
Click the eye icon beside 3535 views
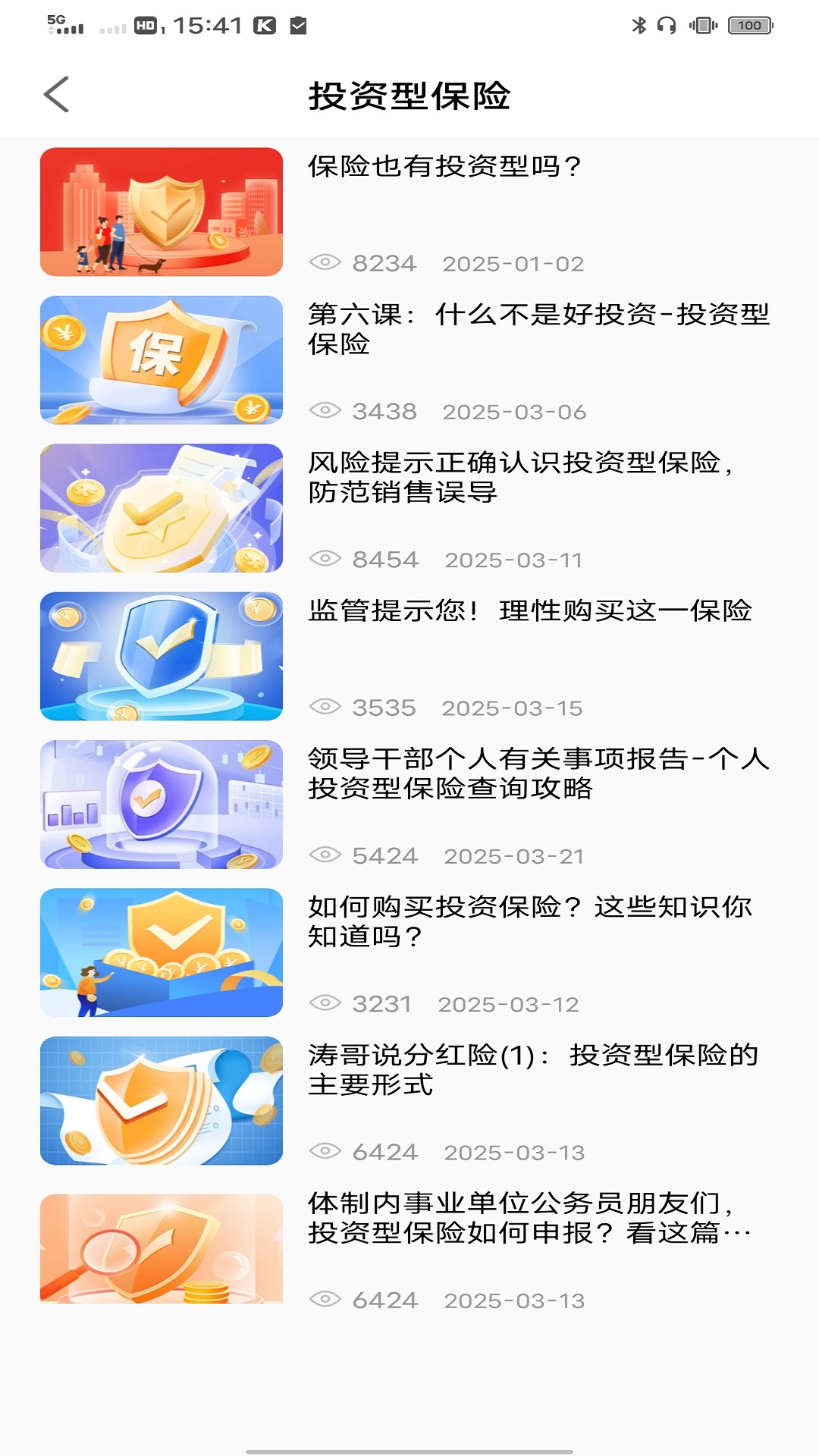click(x=326, y=708)
